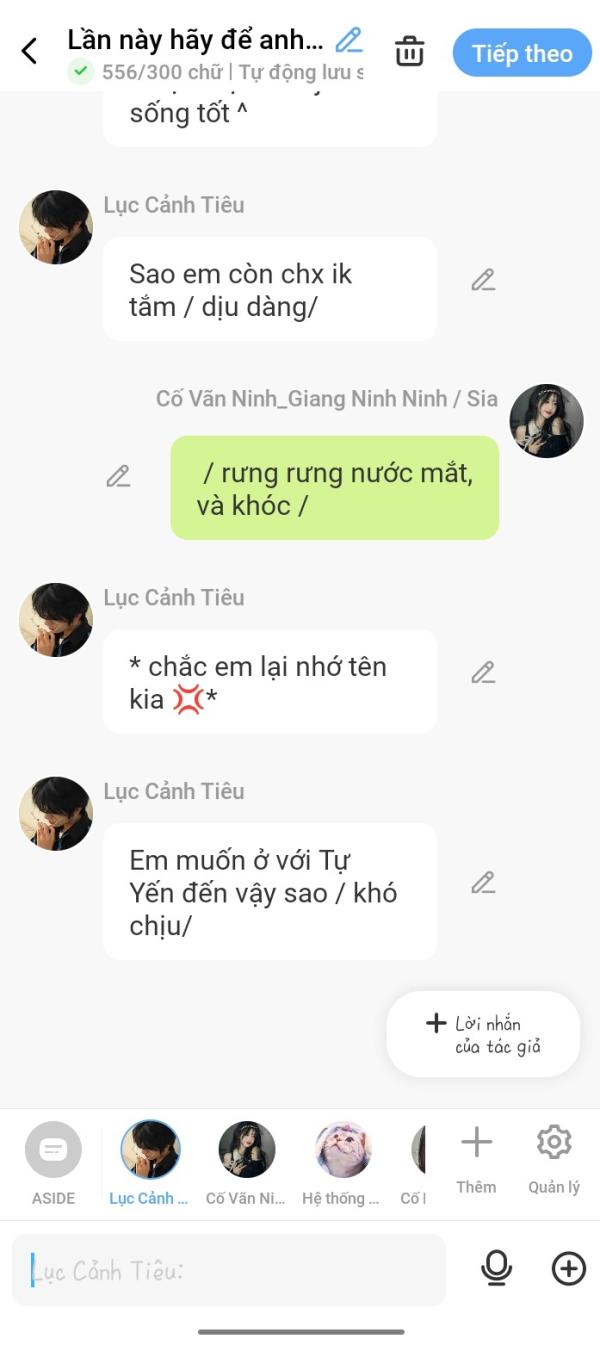
Task: Tap the Tiếp theo button
Action: tap(522, 53)
